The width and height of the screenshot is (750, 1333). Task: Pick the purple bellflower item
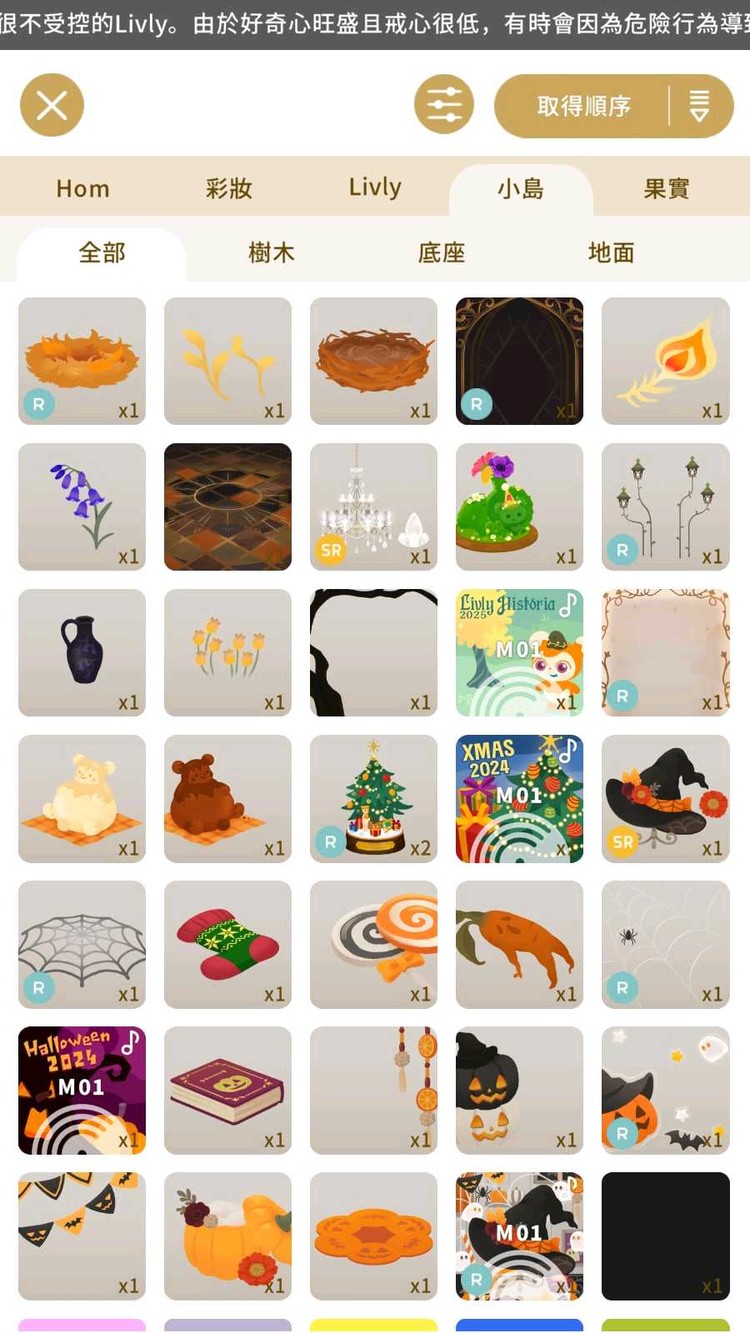click(x=82, y=507)
